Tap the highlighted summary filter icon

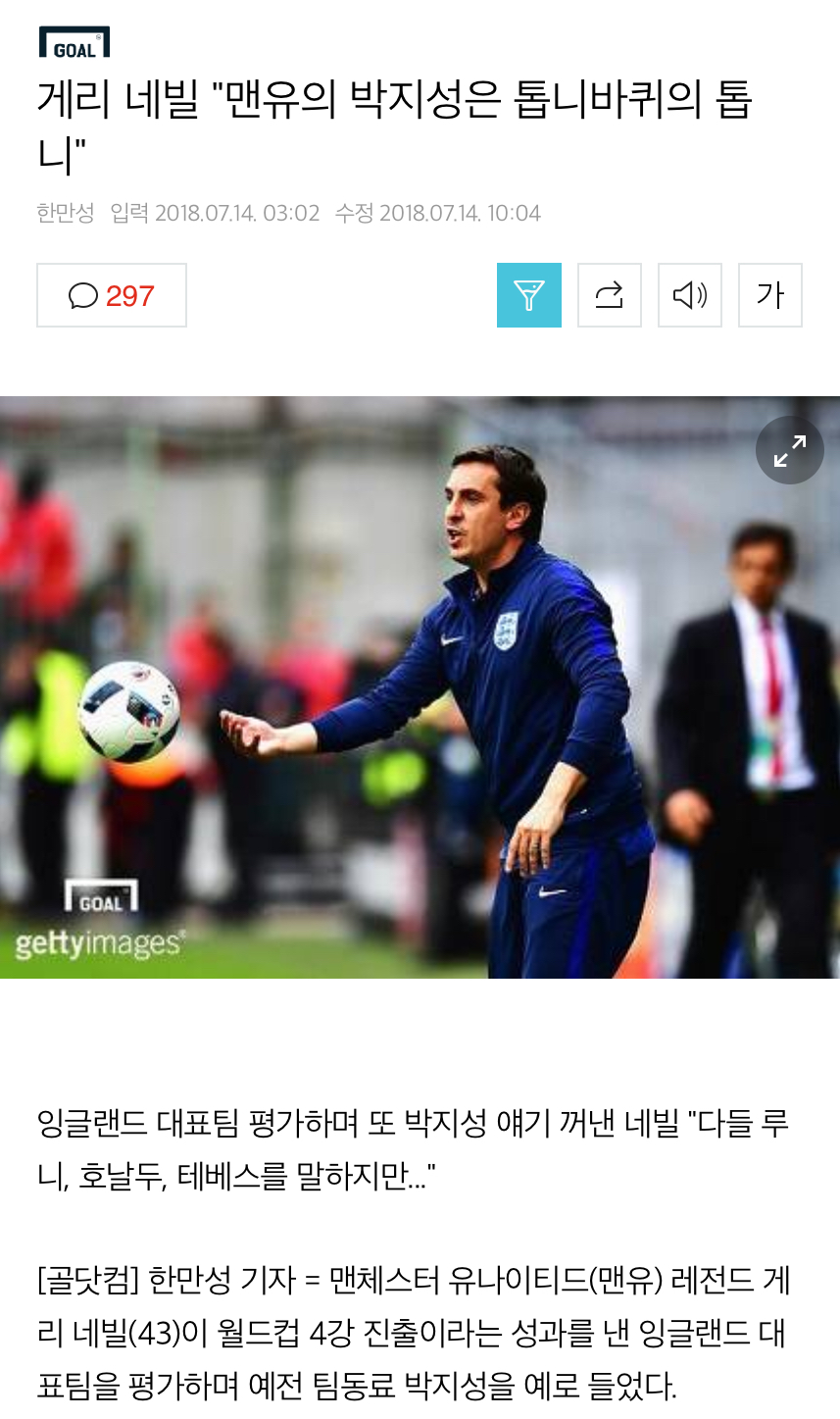(529, 295)
